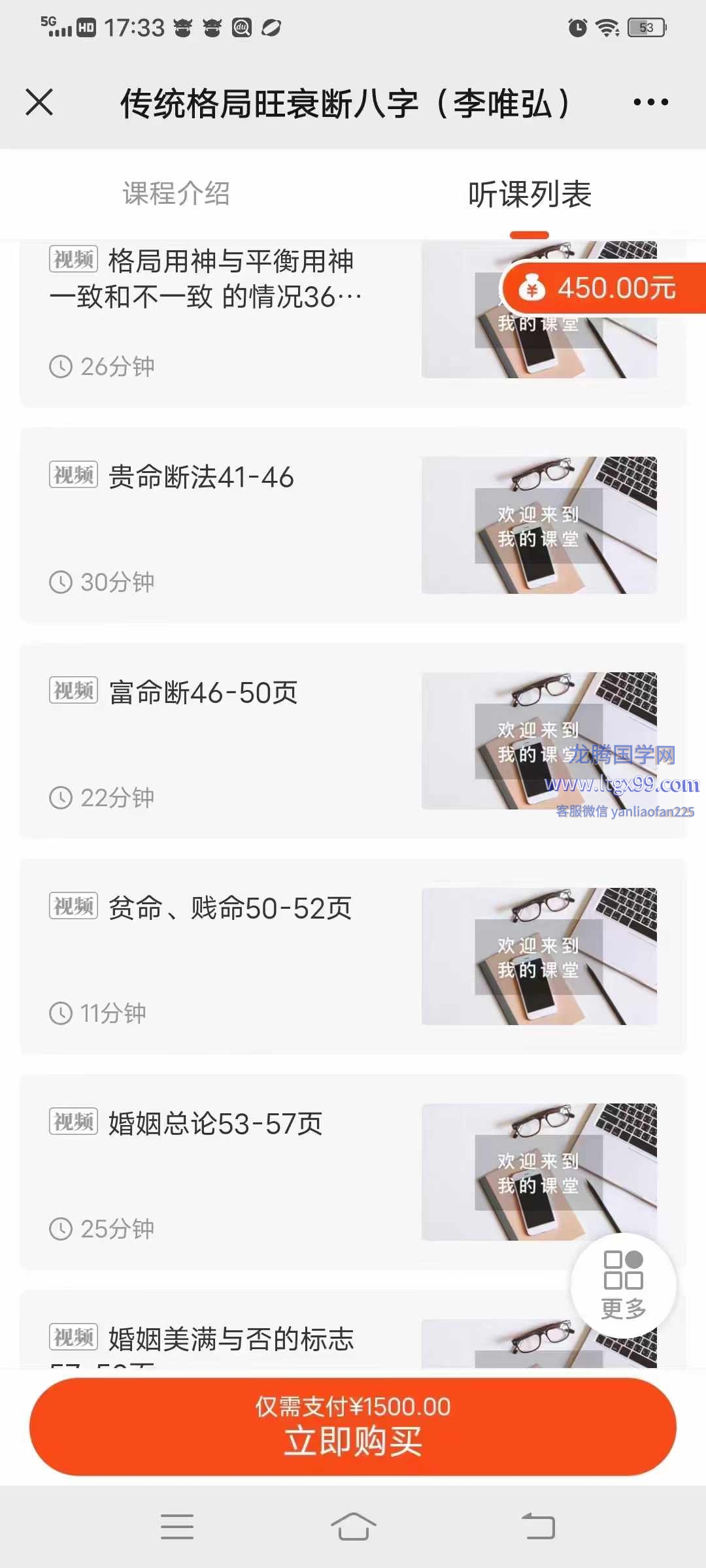706x1568 pixels.
Task: Select the 听课列表 tab
Action: click(x=529, y=194)
